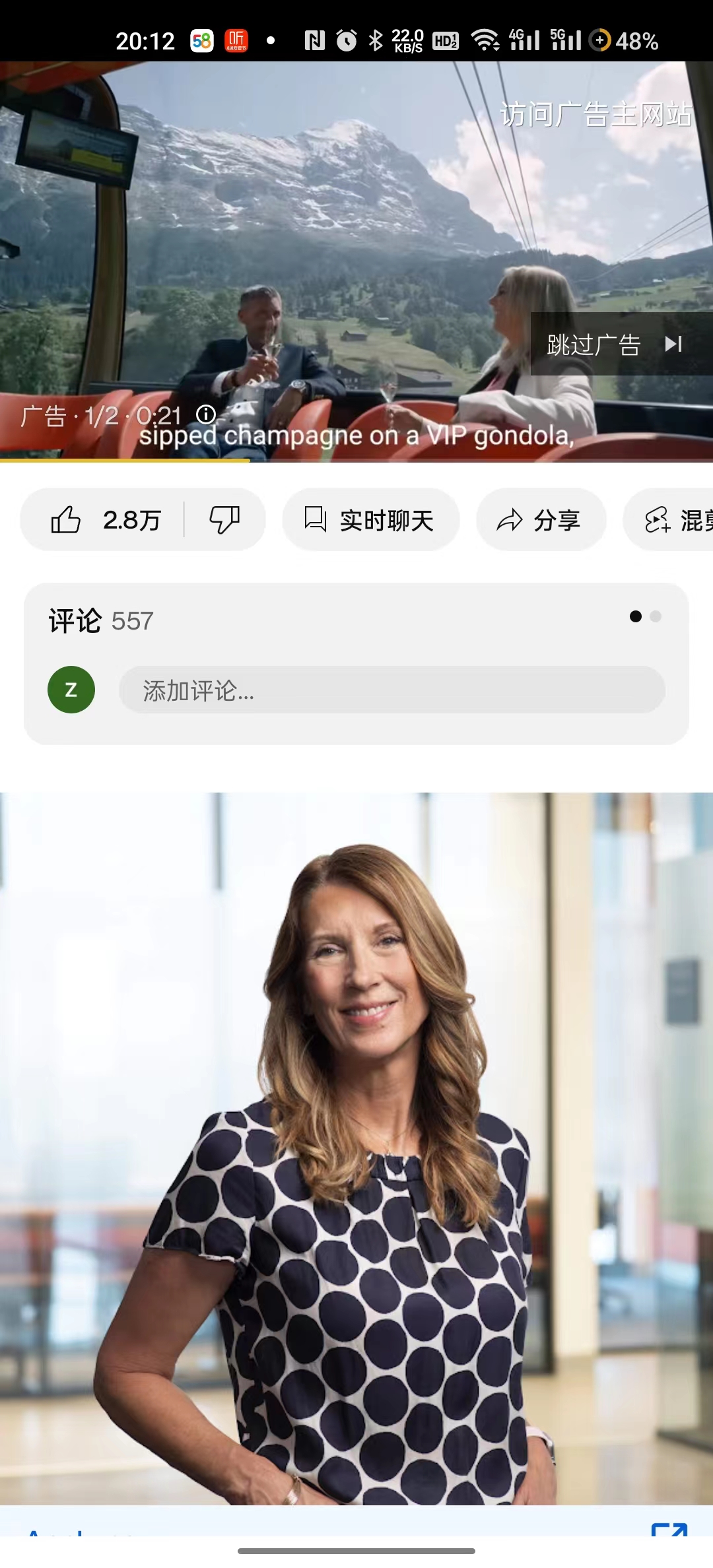This screenshot has height=1568, width=713.
Task: Like the video with 2.8万 likes
Action: [104, 520]
